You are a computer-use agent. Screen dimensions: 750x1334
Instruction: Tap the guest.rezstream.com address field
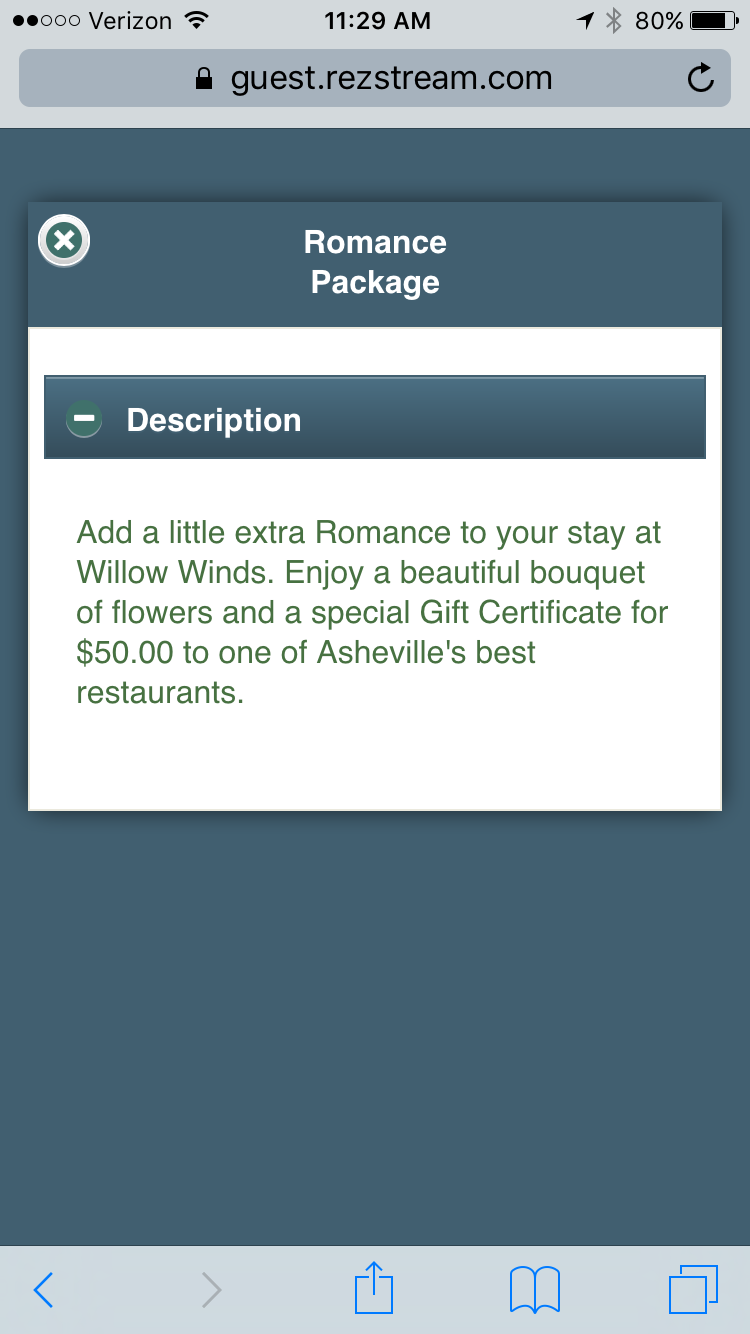pos(390,77)
